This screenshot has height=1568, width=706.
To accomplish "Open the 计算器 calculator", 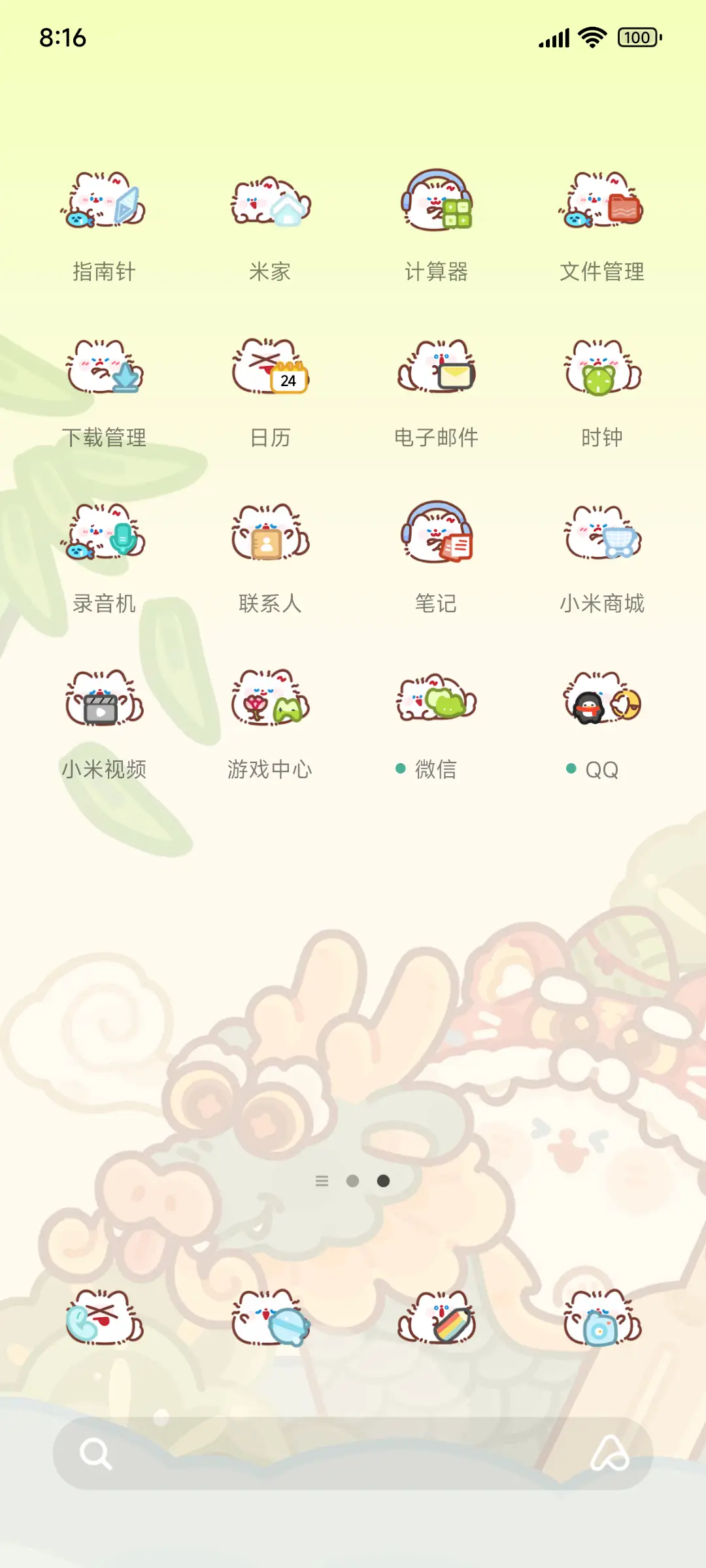I will [x=436, y=204].
